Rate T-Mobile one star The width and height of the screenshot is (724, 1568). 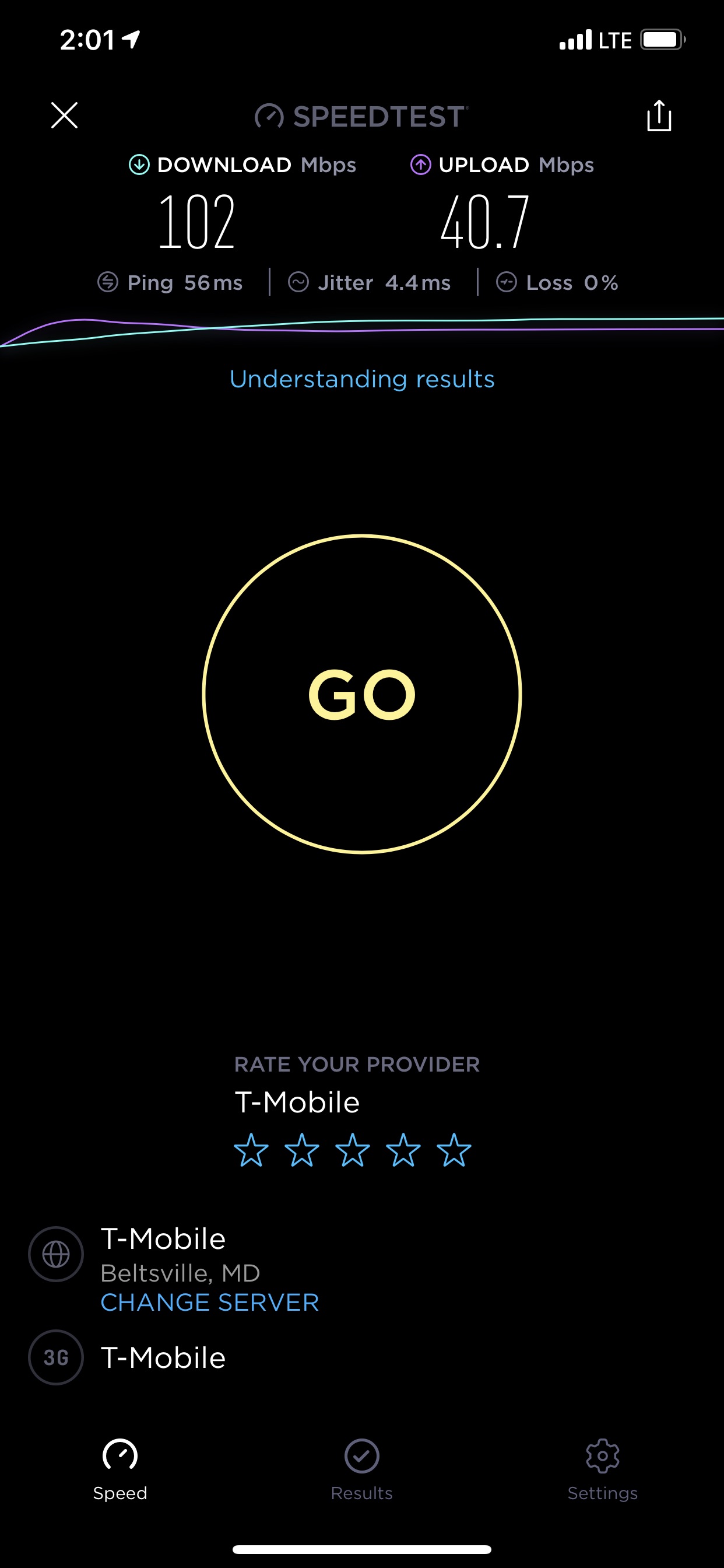(x=251, y=1150)
